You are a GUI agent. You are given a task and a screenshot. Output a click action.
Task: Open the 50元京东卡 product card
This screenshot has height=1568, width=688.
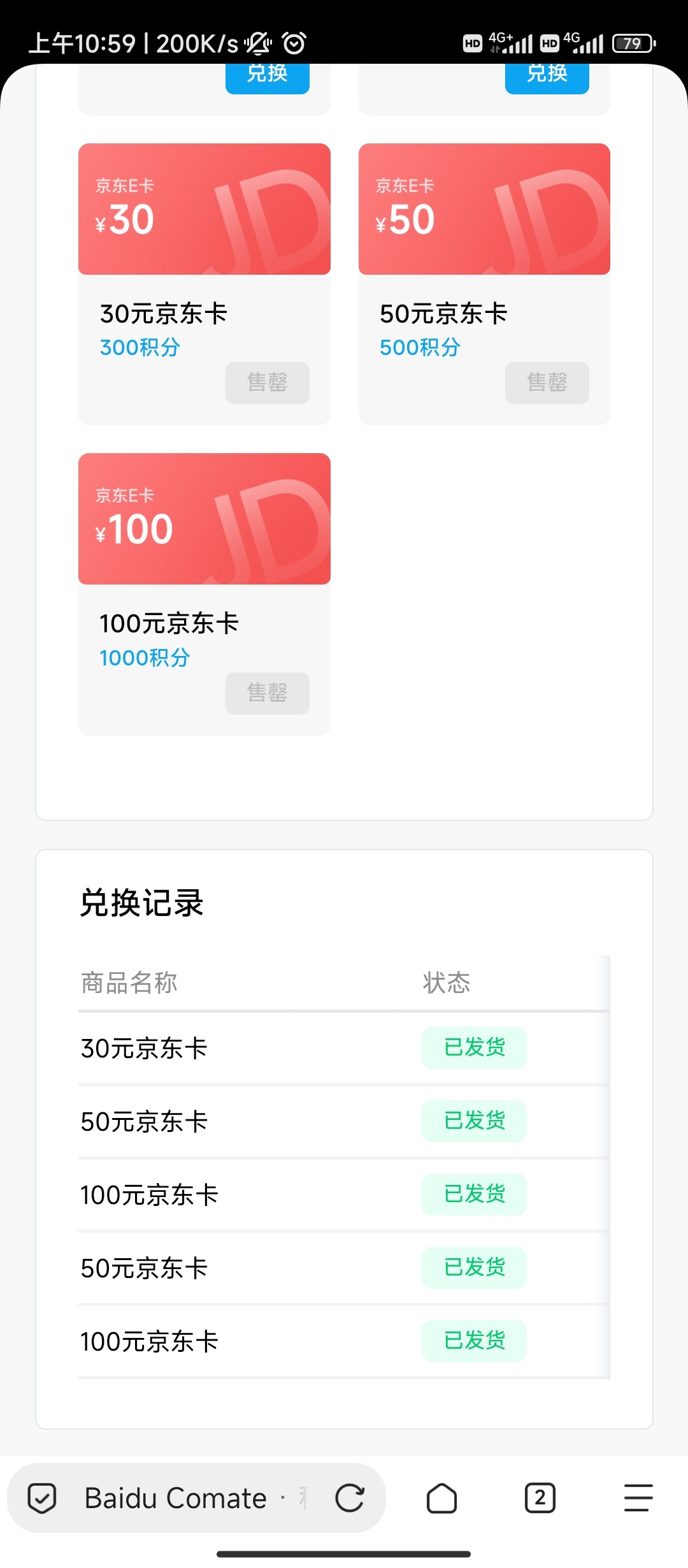484,284
